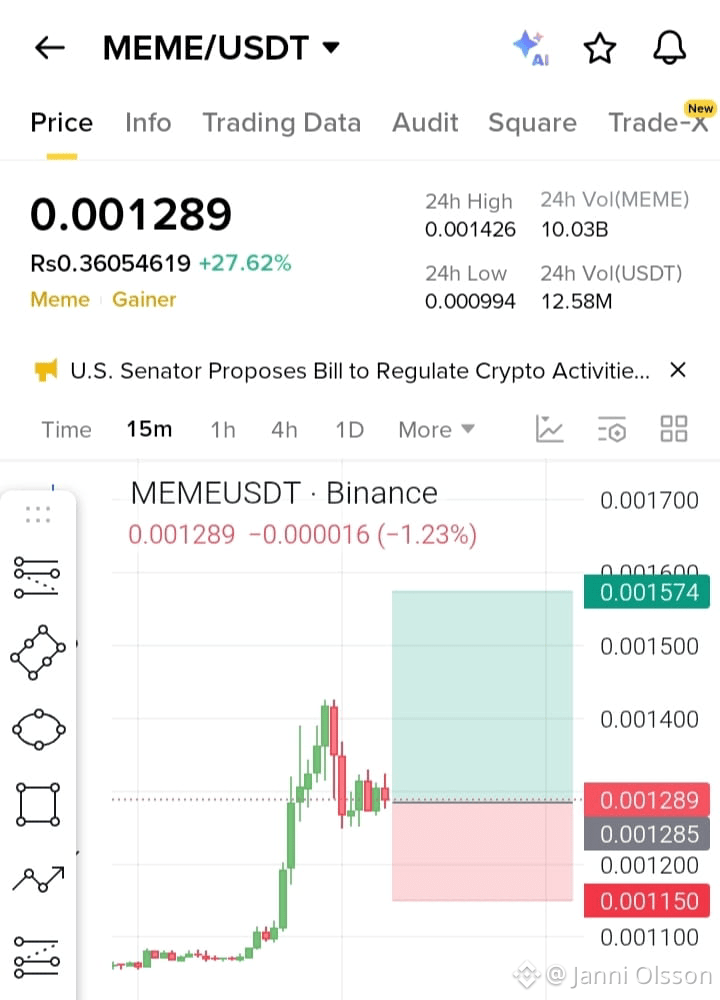Open the MEME/USDT pair dropdown
Viewport: 720px width, 1000px height.
pos(221,47)
